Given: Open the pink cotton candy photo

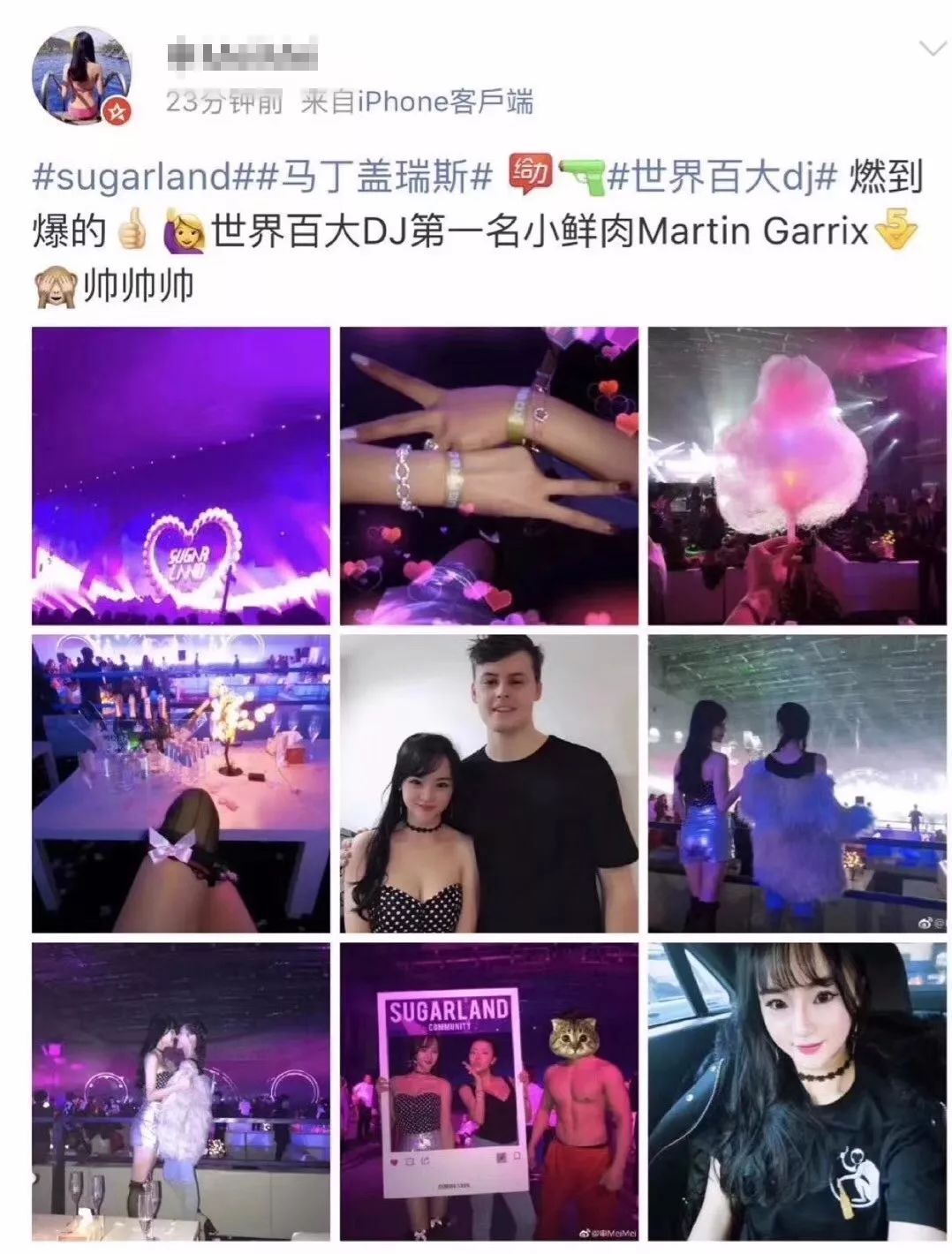Looking at the screenshot, I should tap(797, 476).
